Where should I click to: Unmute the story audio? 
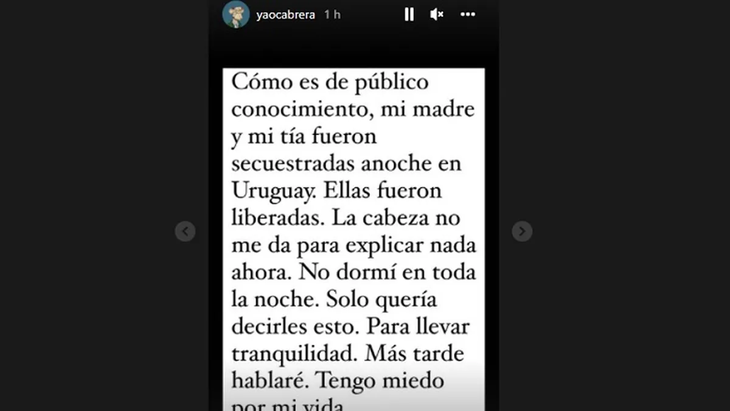437,14
